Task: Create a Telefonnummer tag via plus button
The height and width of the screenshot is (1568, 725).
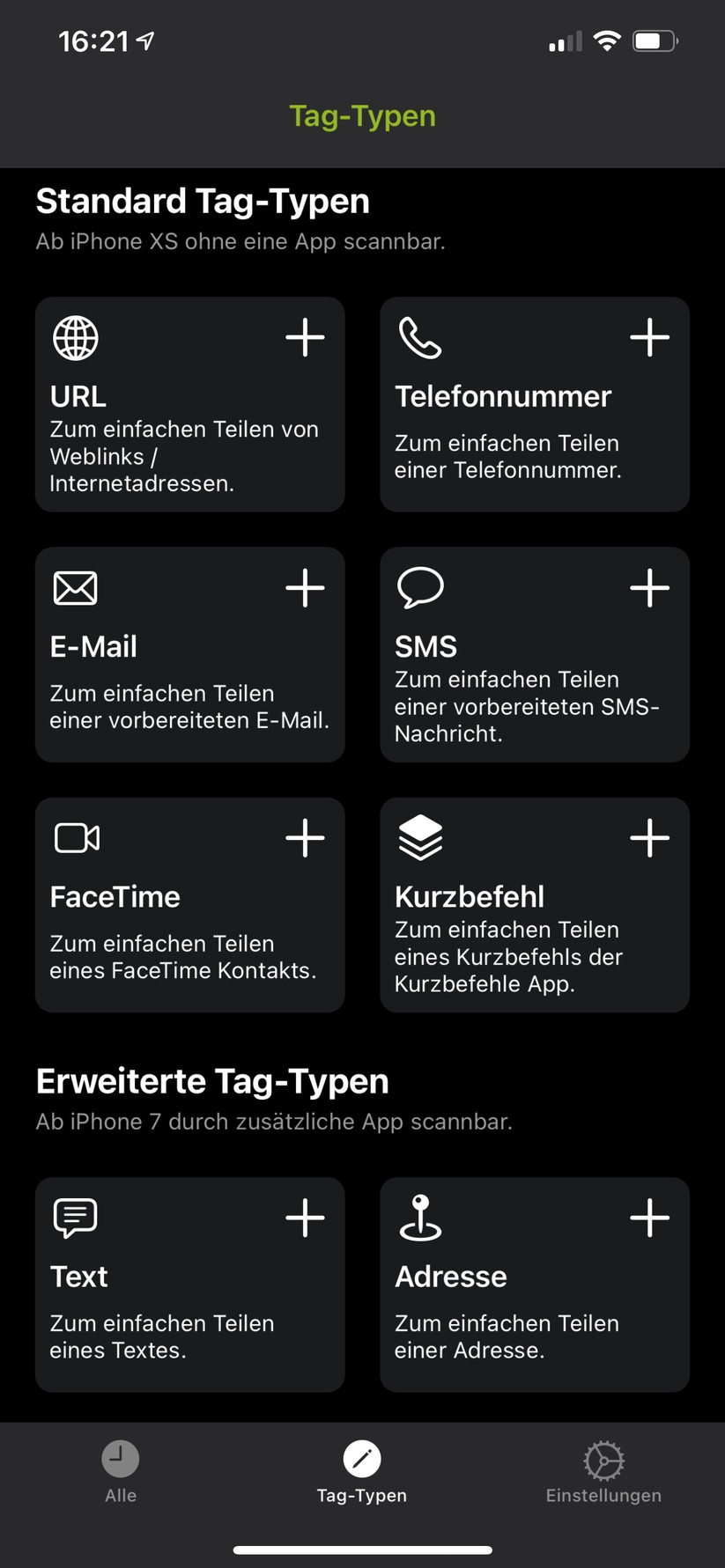Action: pyautogui.click(x=650, y=337)
